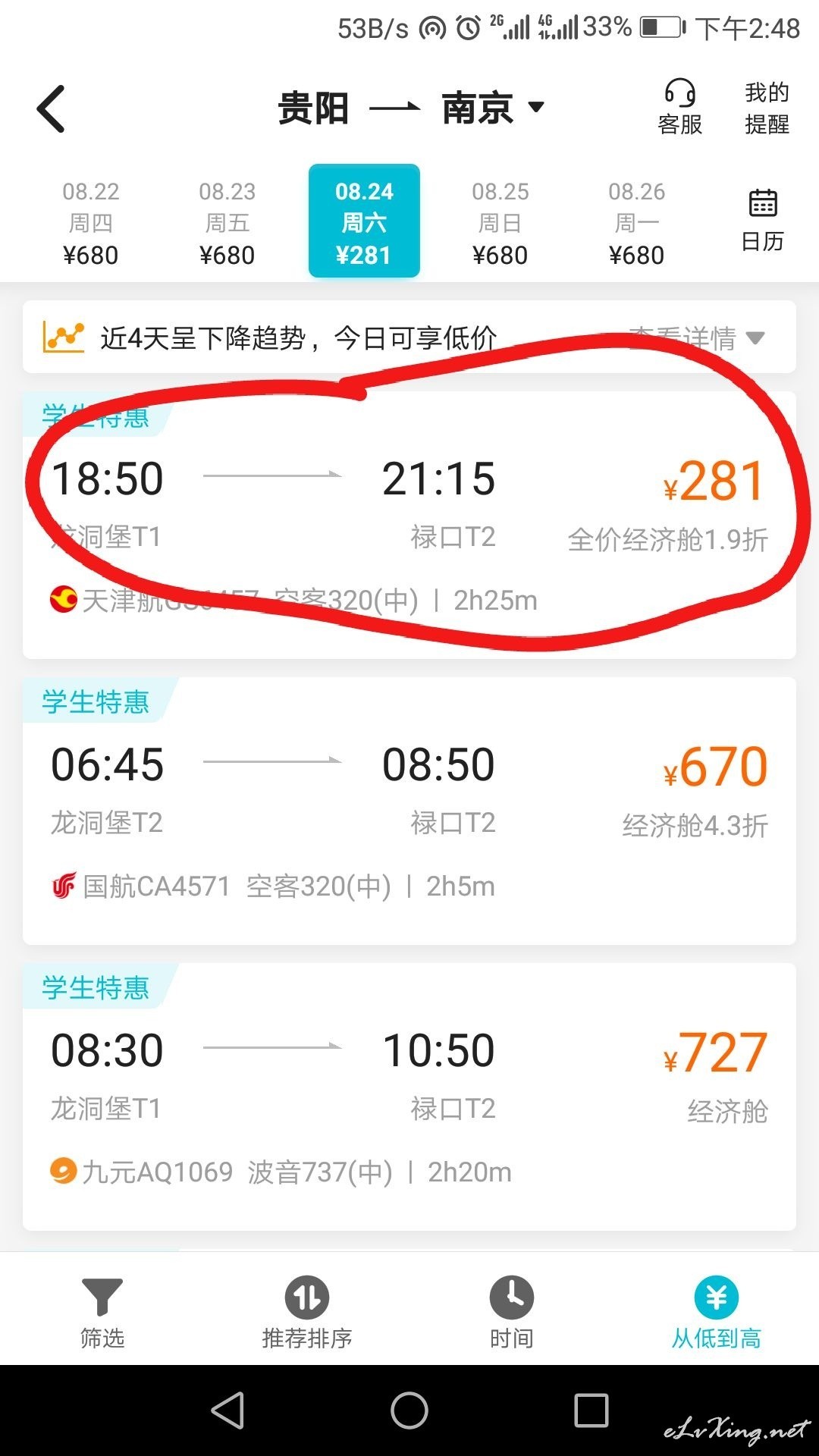
Task: Open the 08:30 九元AQ1069 flight
Action: pos(409,1097)
